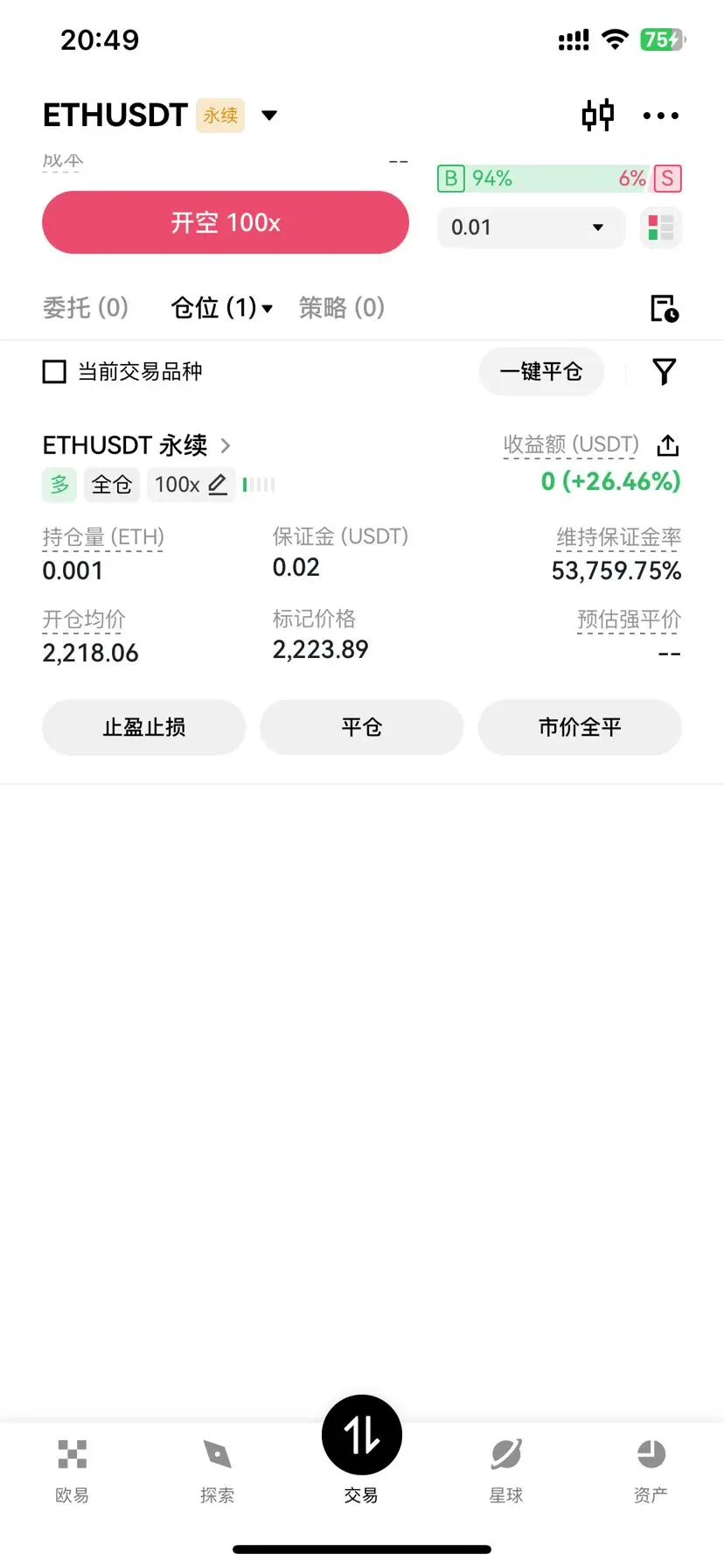Change the order book layout icon
The image size is (724, 1568).
pos(661,227)
